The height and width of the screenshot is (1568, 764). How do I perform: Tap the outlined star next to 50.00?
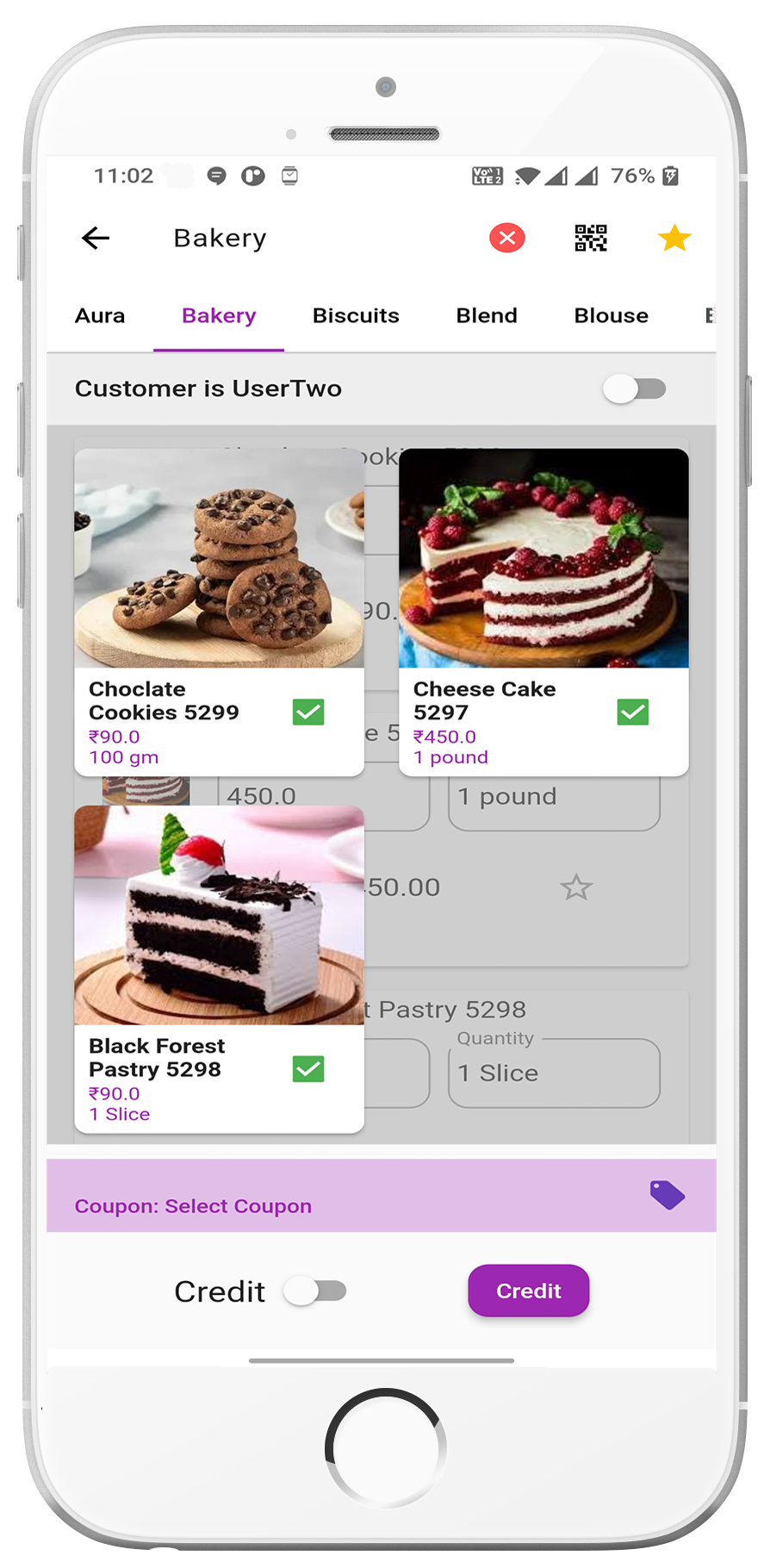(x=576, y=887)
